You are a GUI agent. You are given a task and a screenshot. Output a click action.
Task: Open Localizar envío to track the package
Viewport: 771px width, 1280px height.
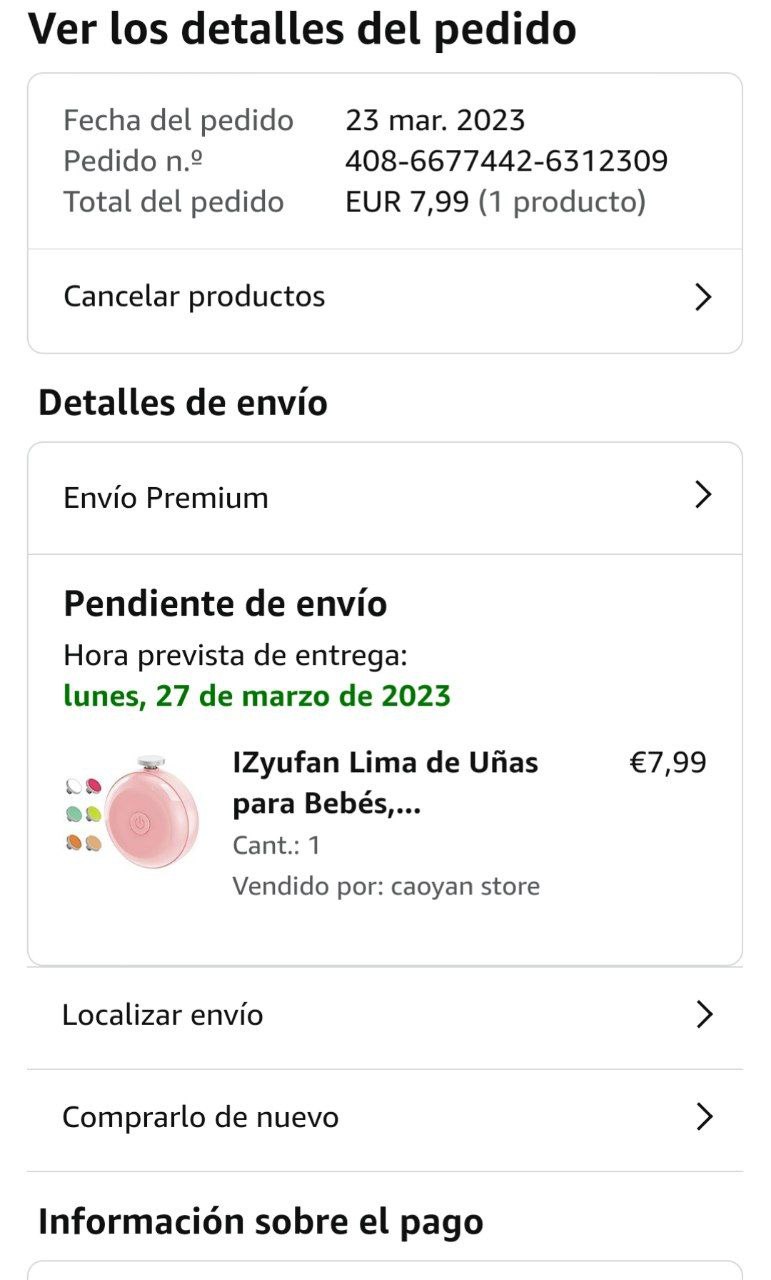pos(384,1015)
